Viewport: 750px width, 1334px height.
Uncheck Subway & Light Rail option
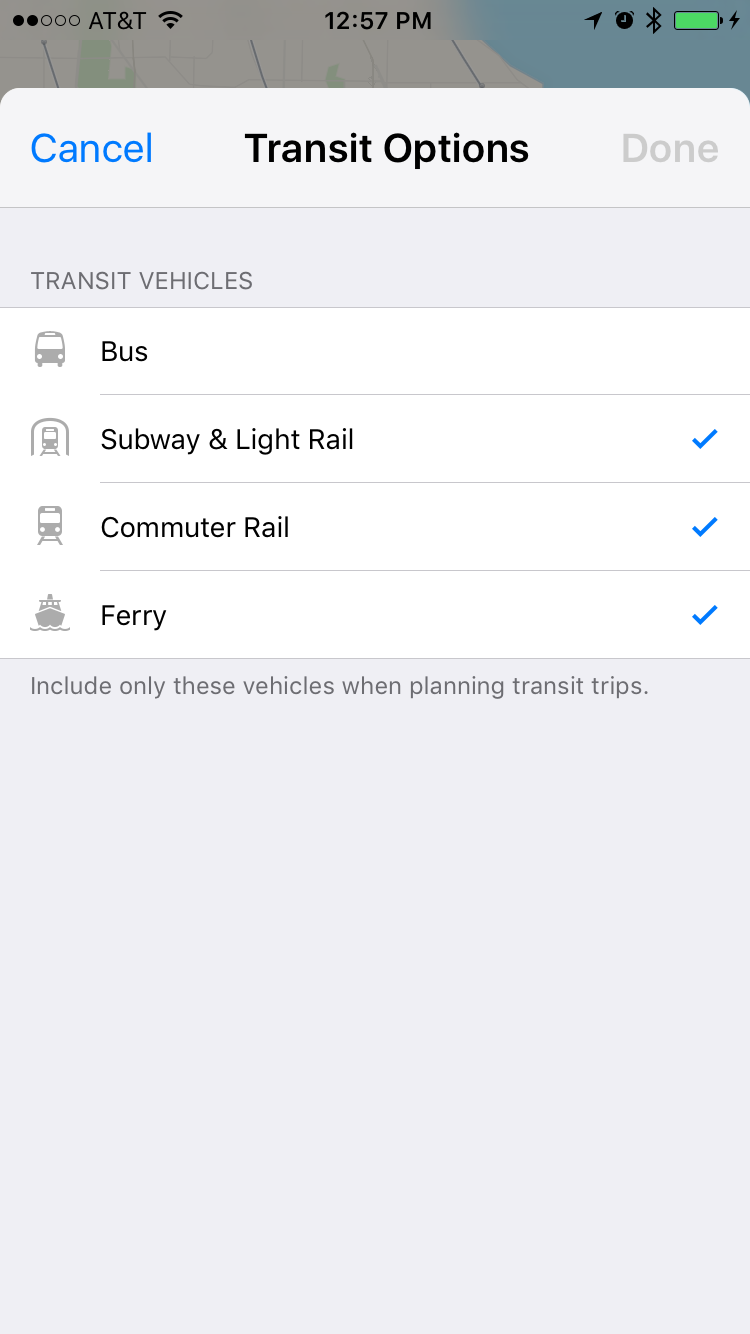[x=374, y=440]
